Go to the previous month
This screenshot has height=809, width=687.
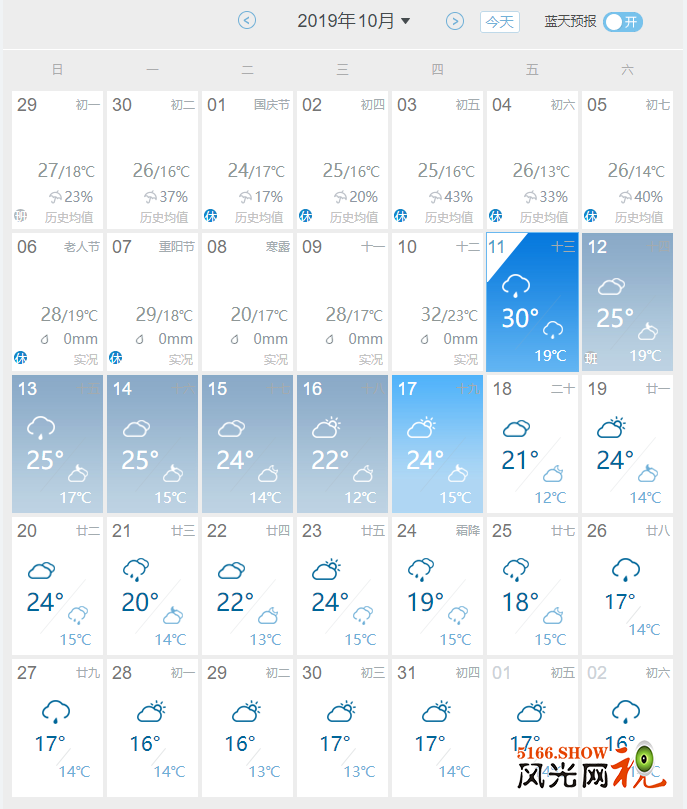[x=247, y=21]
